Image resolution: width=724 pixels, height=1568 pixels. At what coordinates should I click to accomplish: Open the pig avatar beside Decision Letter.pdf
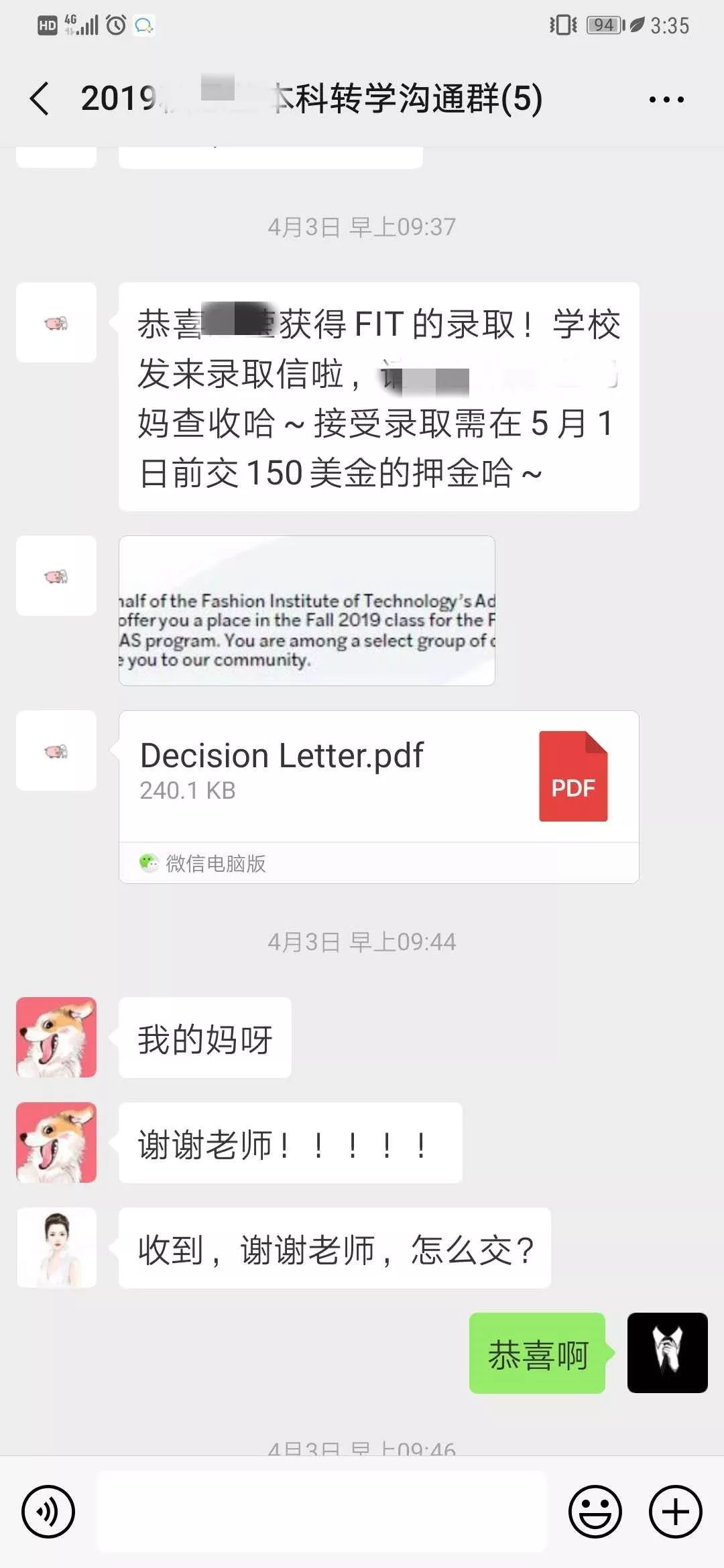coord(56,750)
